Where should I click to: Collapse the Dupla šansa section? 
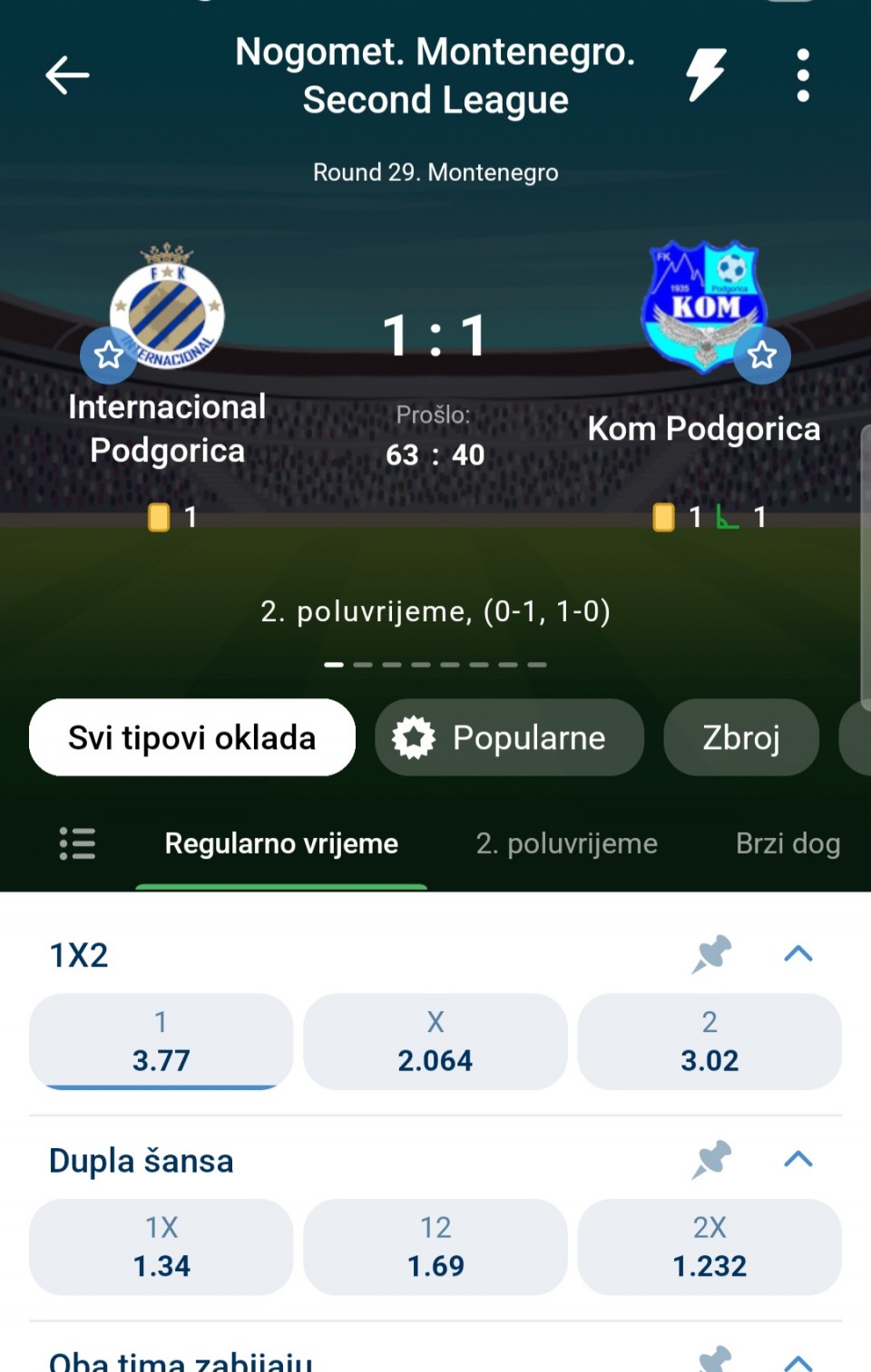click(798, 1159)
